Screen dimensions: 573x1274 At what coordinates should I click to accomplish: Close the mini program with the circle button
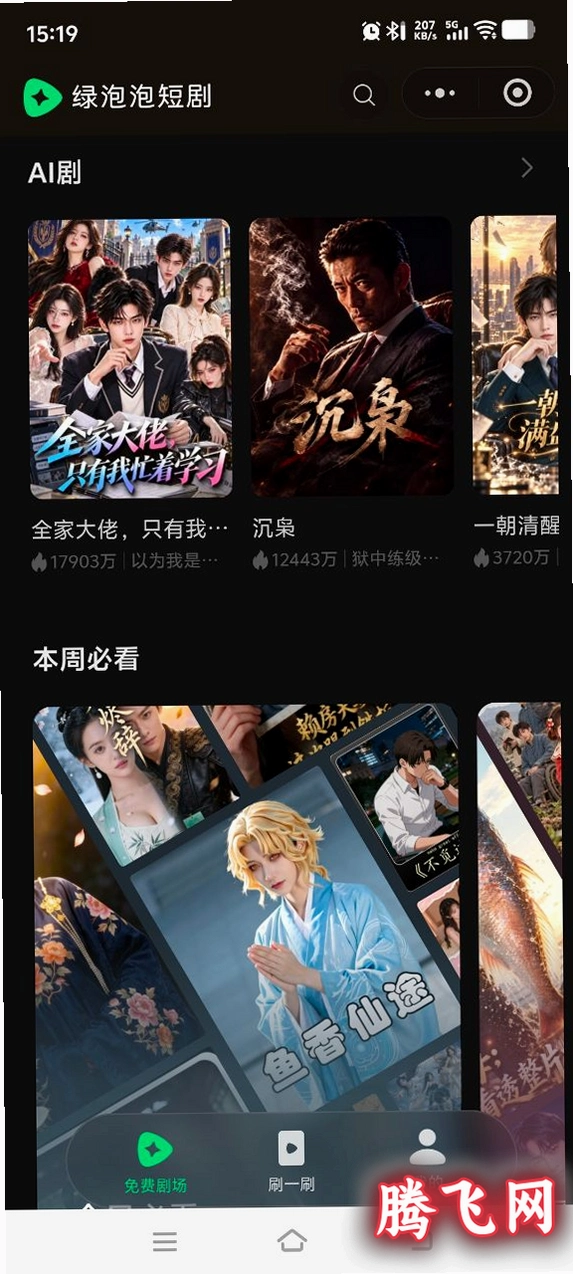[517, 94]
